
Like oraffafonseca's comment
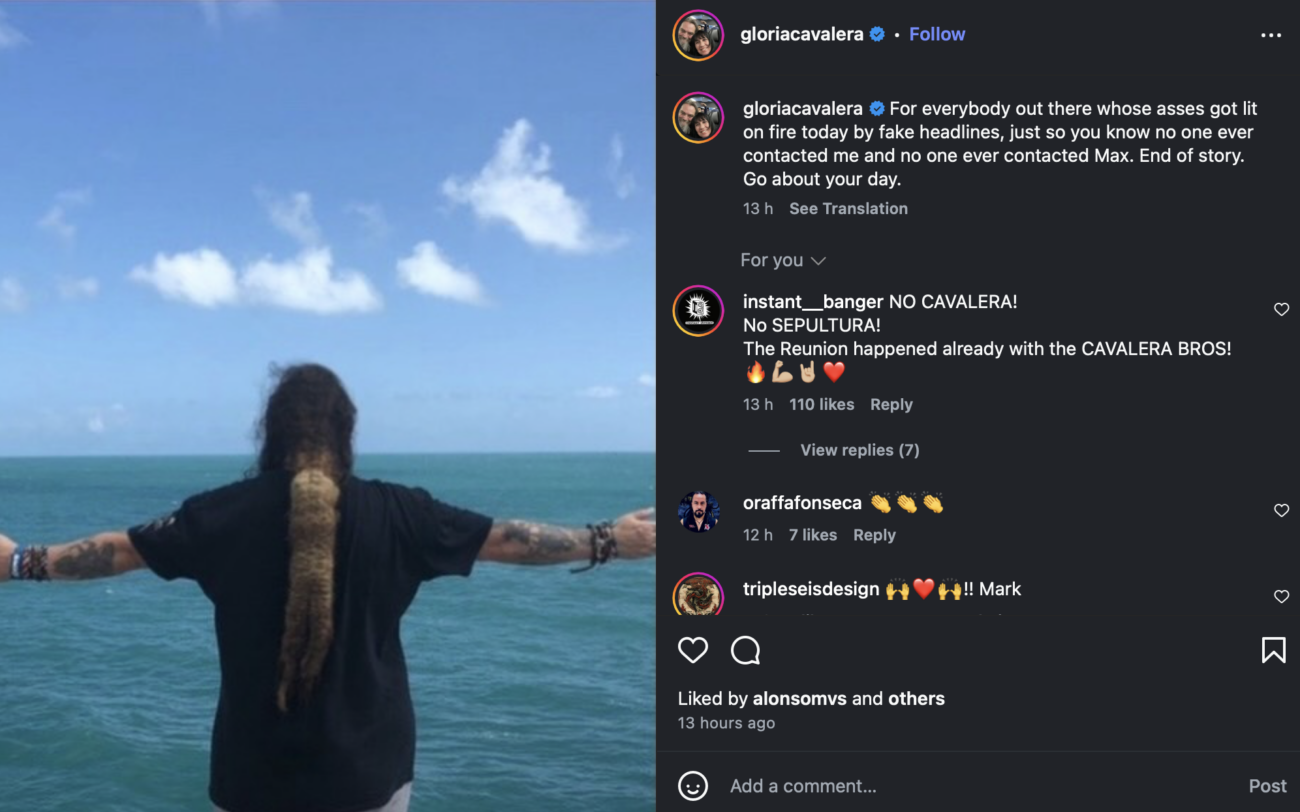(x=1281, y=511)
